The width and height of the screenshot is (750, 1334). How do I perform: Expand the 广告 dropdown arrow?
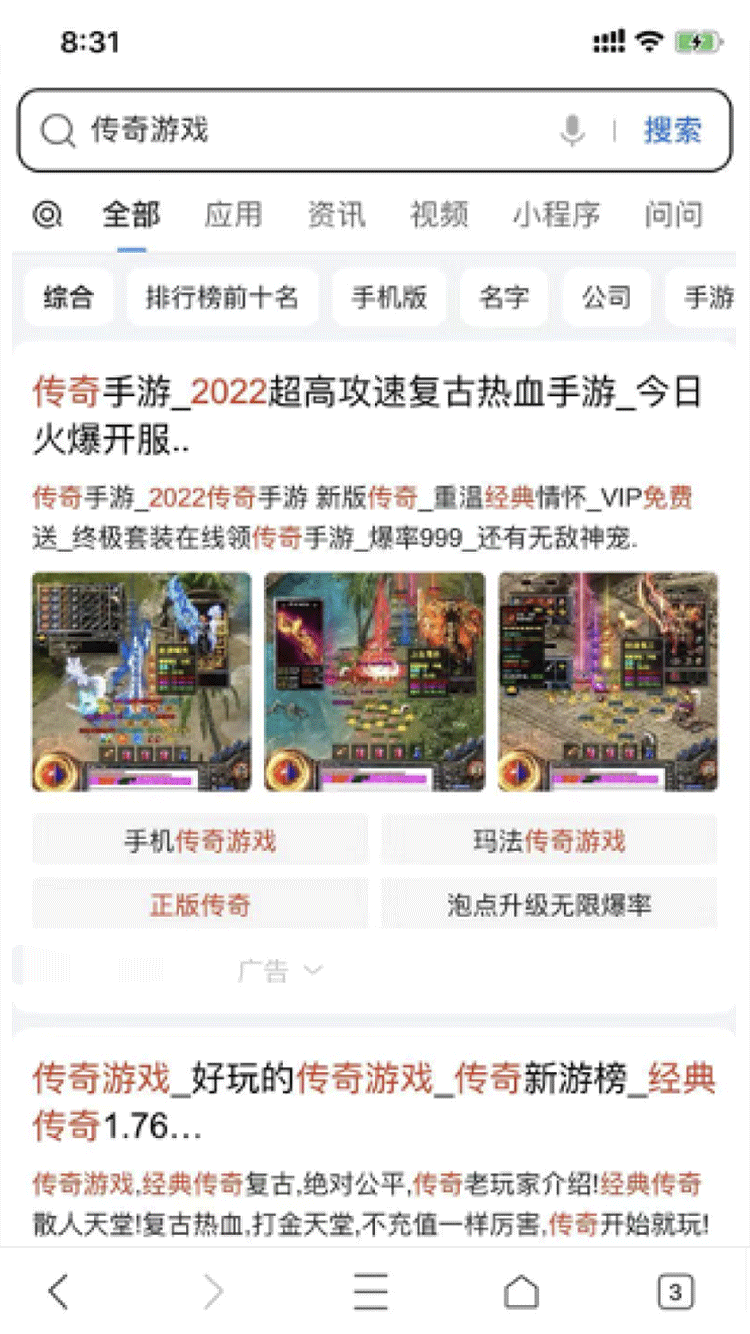click(x=312, y=970)
